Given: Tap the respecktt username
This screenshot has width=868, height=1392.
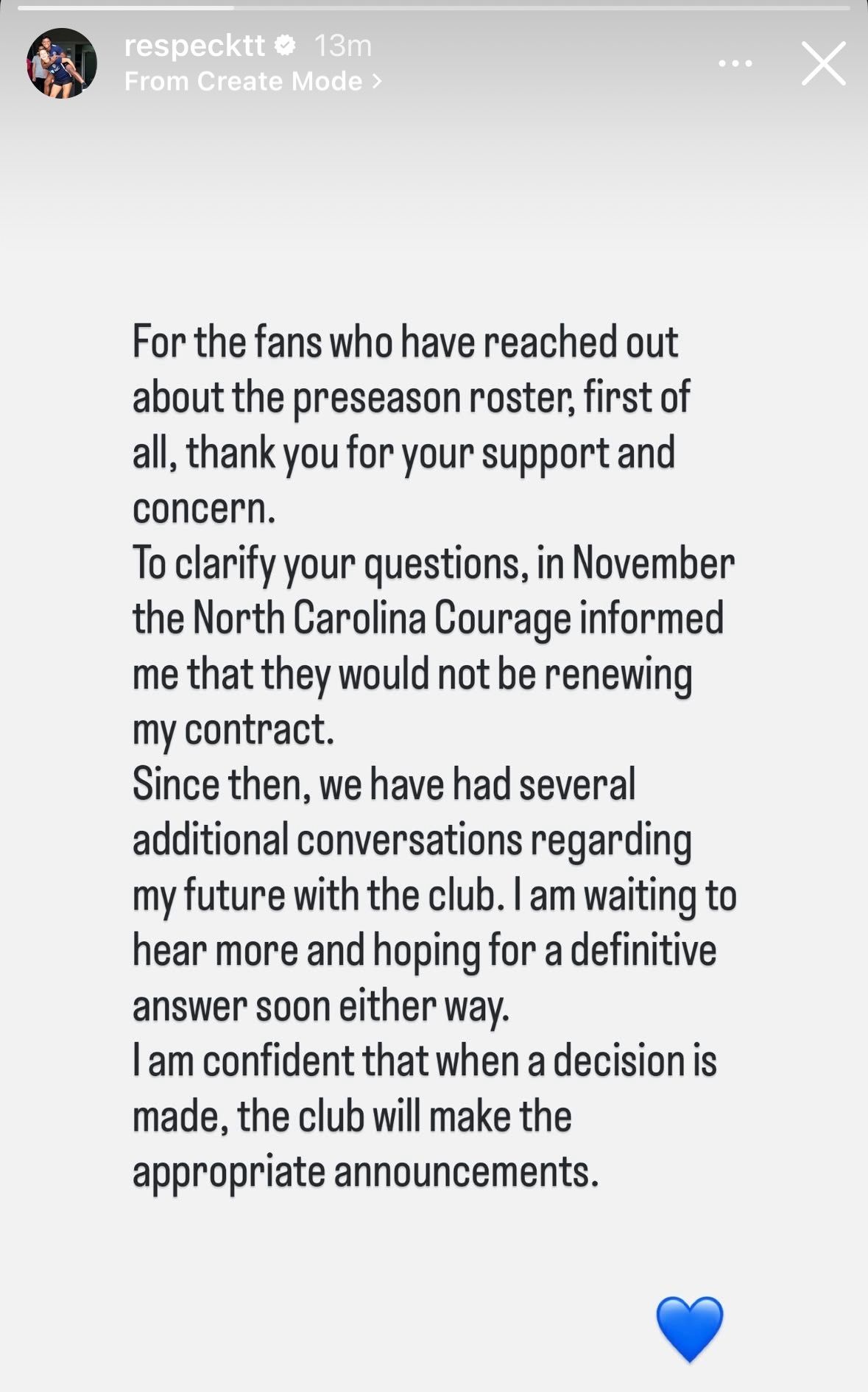Looking at the screenshot, I should (x=194, y=46).
